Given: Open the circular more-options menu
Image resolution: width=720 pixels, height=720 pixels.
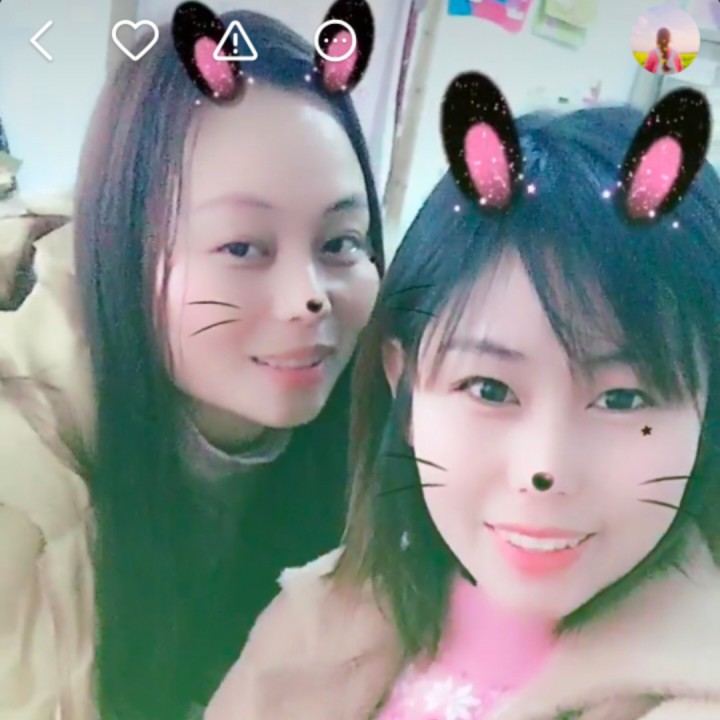Looking at the screenshot, I should (336, 40).
